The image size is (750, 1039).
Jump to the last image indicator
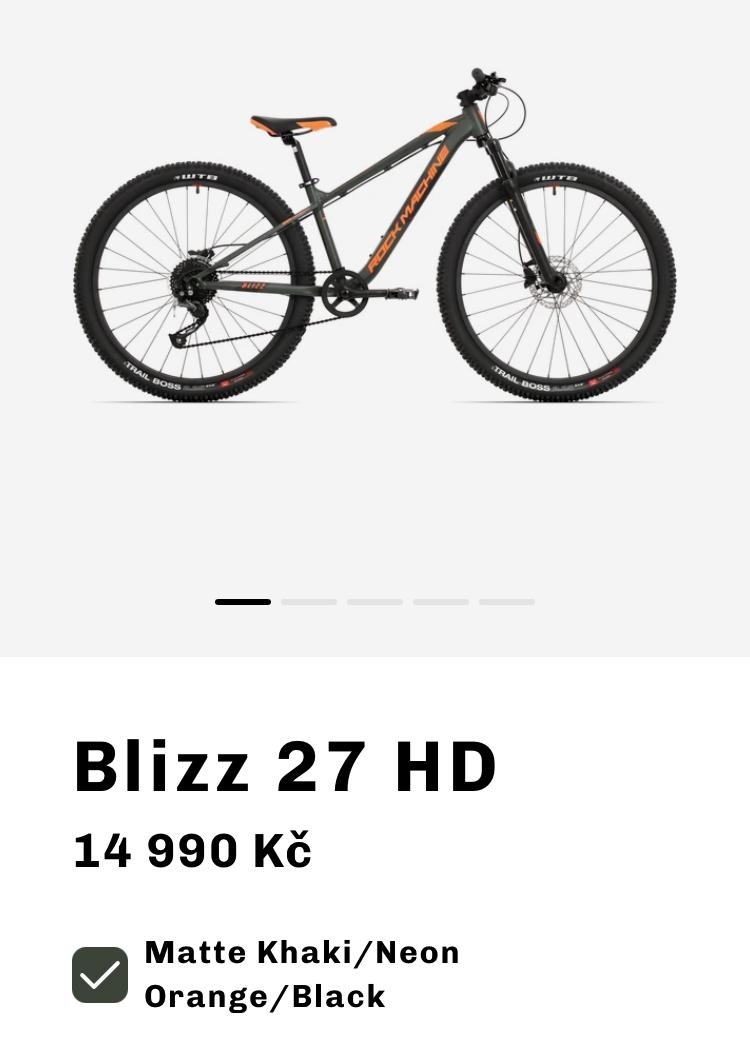click(x=507, y=602)
